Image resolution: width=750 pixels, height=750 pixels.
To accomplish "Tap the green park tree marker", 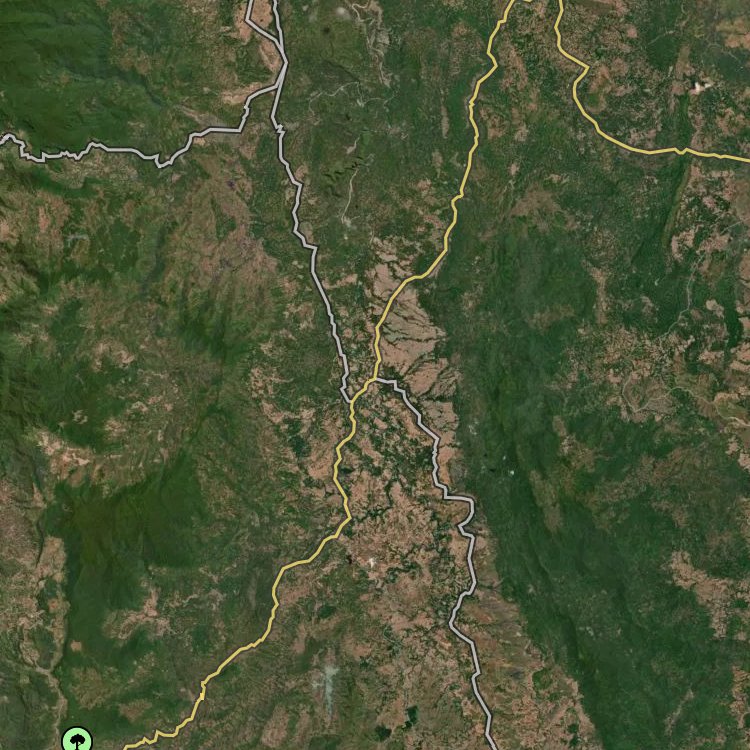I will [77, 739].
